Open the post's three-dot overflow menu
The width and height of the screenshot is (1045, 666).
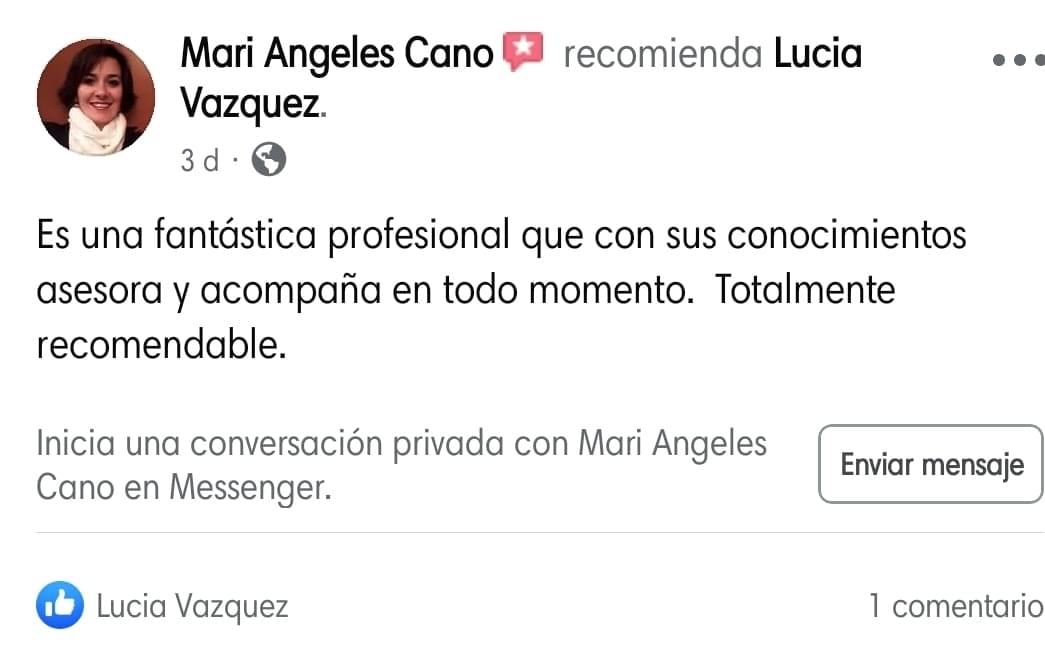coord(1018,59)
